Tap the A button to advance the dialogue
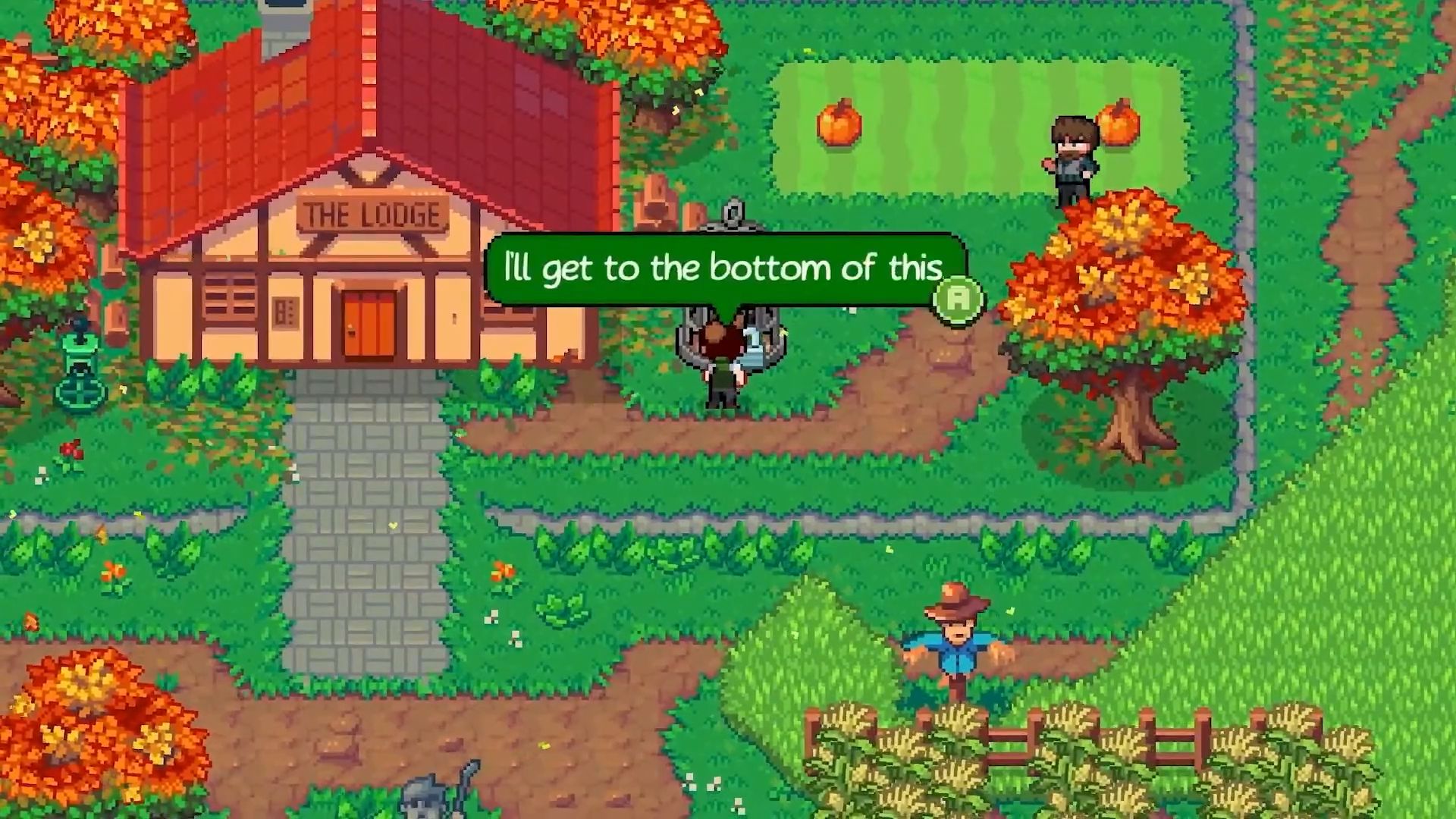 (959, 300)
